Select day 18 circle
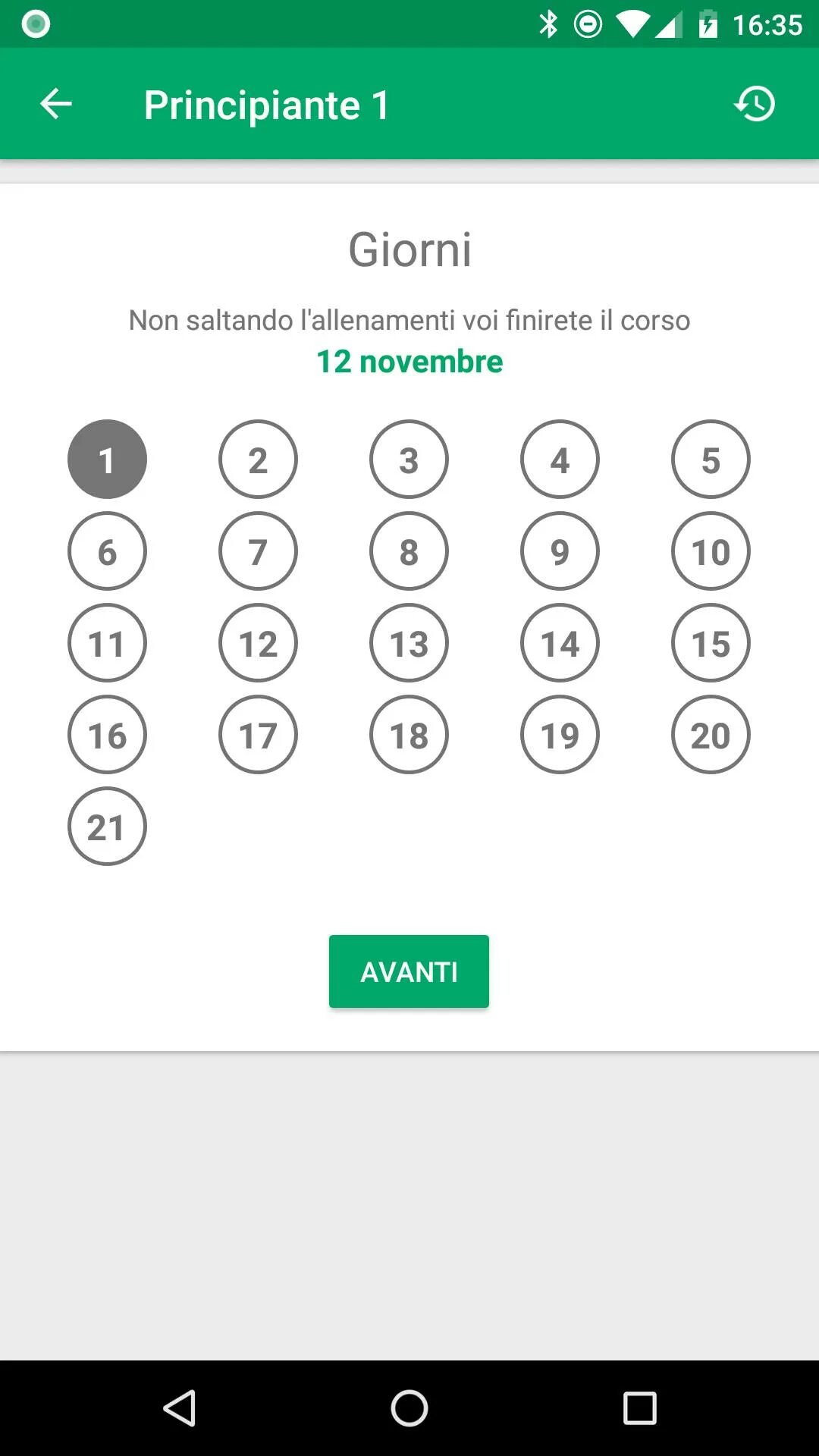Viewport: 819px width, 1456px height. pyautogui.click(x=409, y=735)
